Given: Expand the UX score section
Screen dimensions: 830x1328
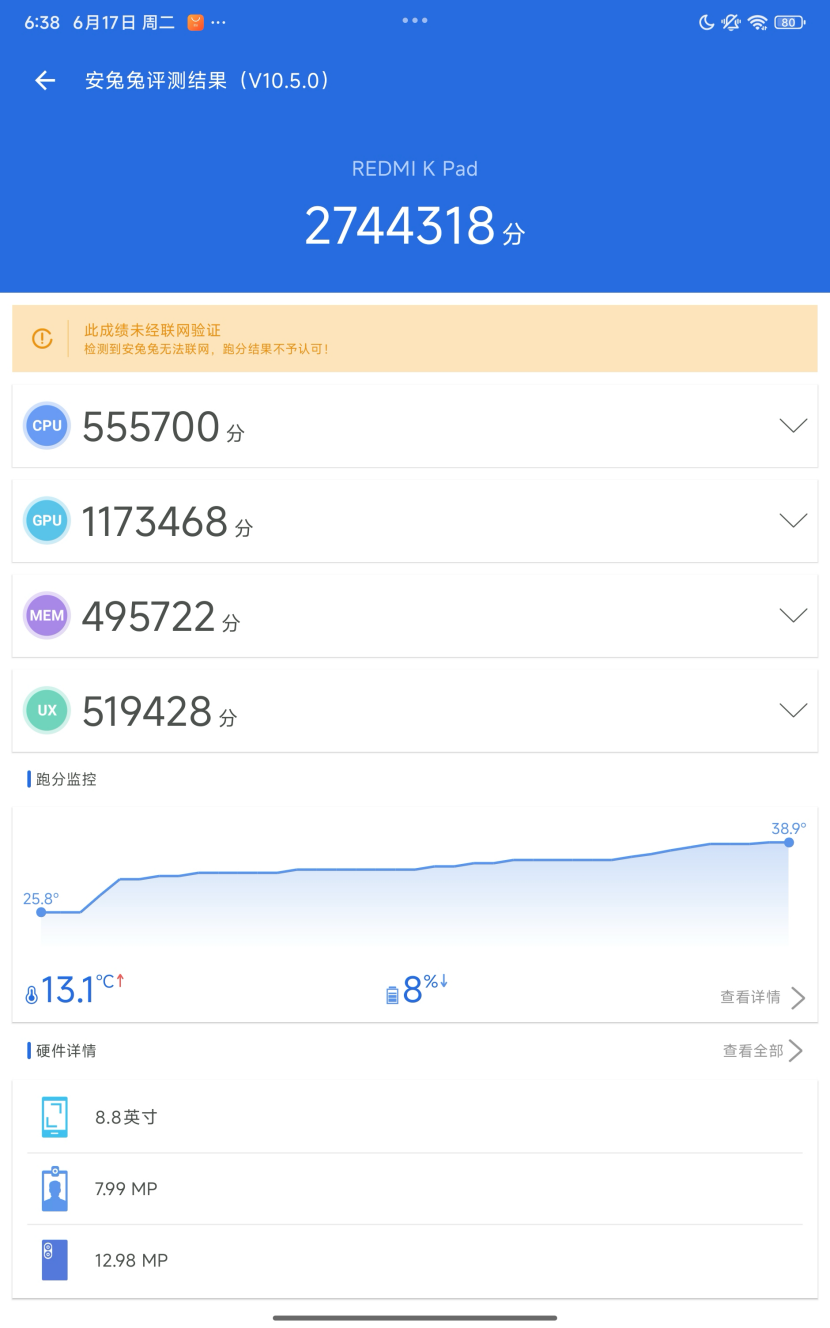Looking at the screenshot, I should click(415, 711).
